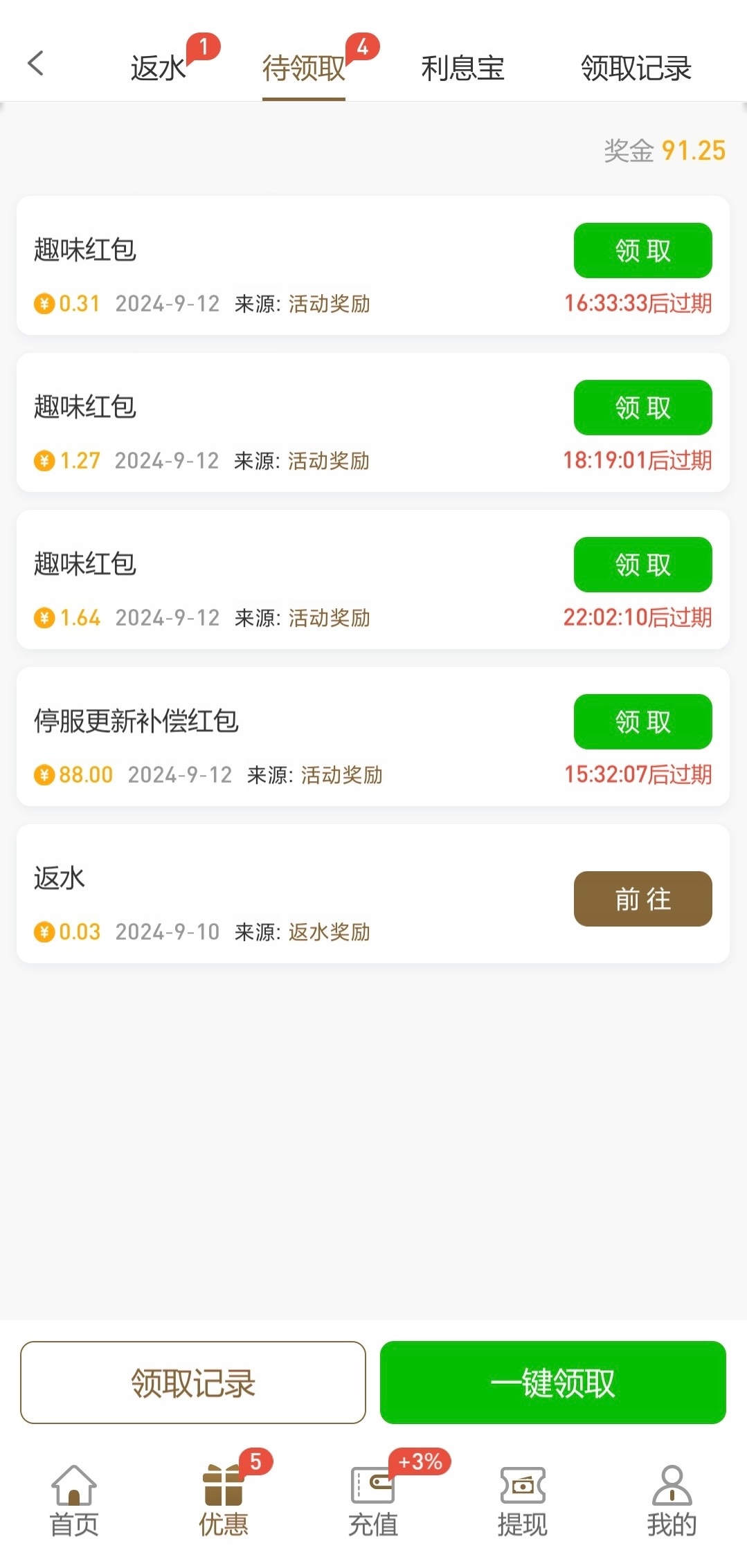Go back using the top-left arrow
Viewport: 747px width, 1568px height.
(36, 64)
